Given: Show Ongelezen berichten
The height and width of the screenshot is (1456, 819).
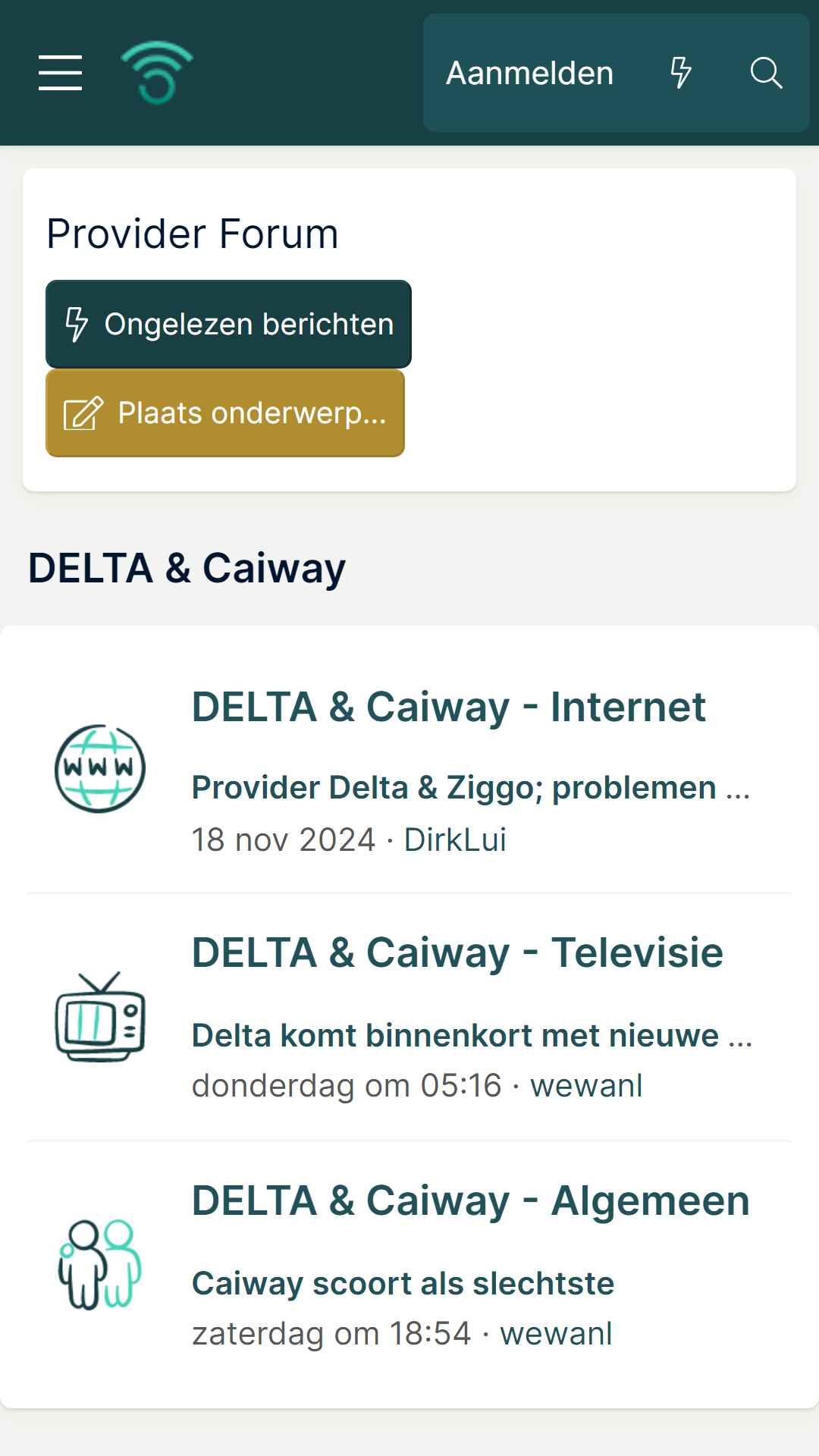Looking at the screenshot, I should 228,324.
